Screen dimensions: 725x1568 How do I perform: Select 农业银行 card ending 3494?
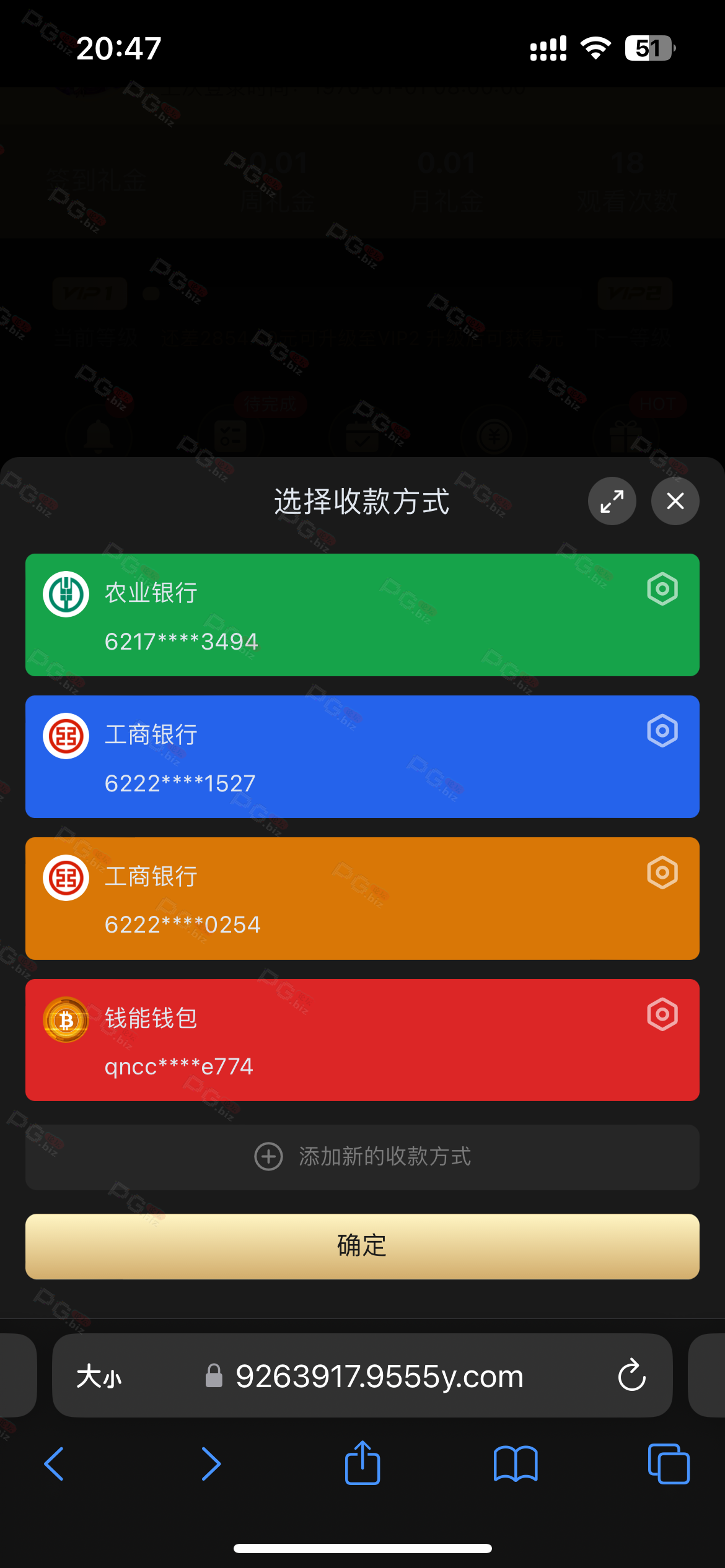click(x=362, y=615)
